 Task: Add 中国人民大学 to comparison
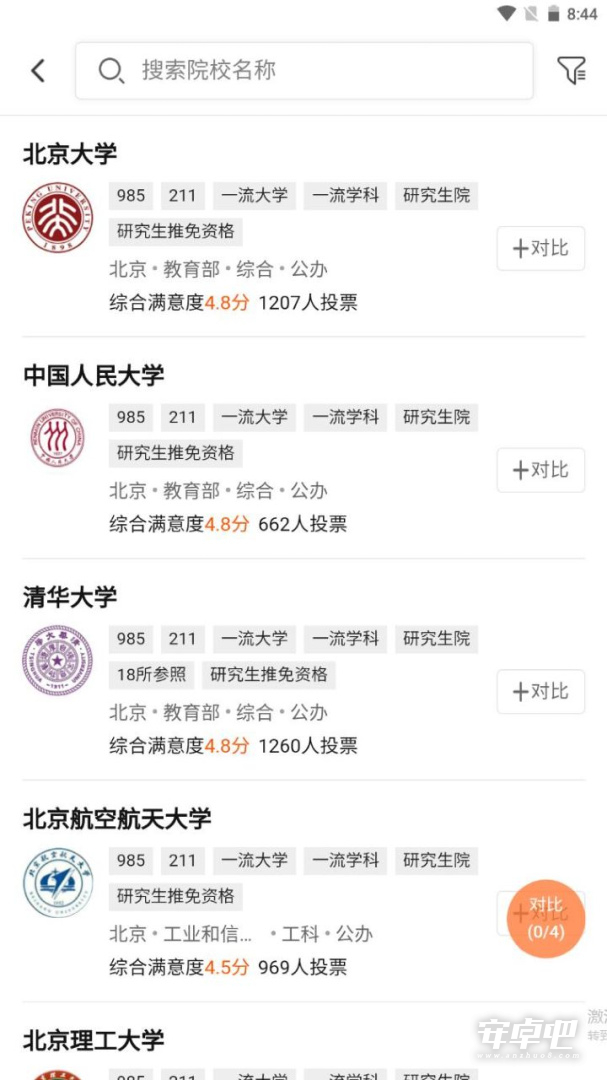pyautogui.click(x=541, y=470)
